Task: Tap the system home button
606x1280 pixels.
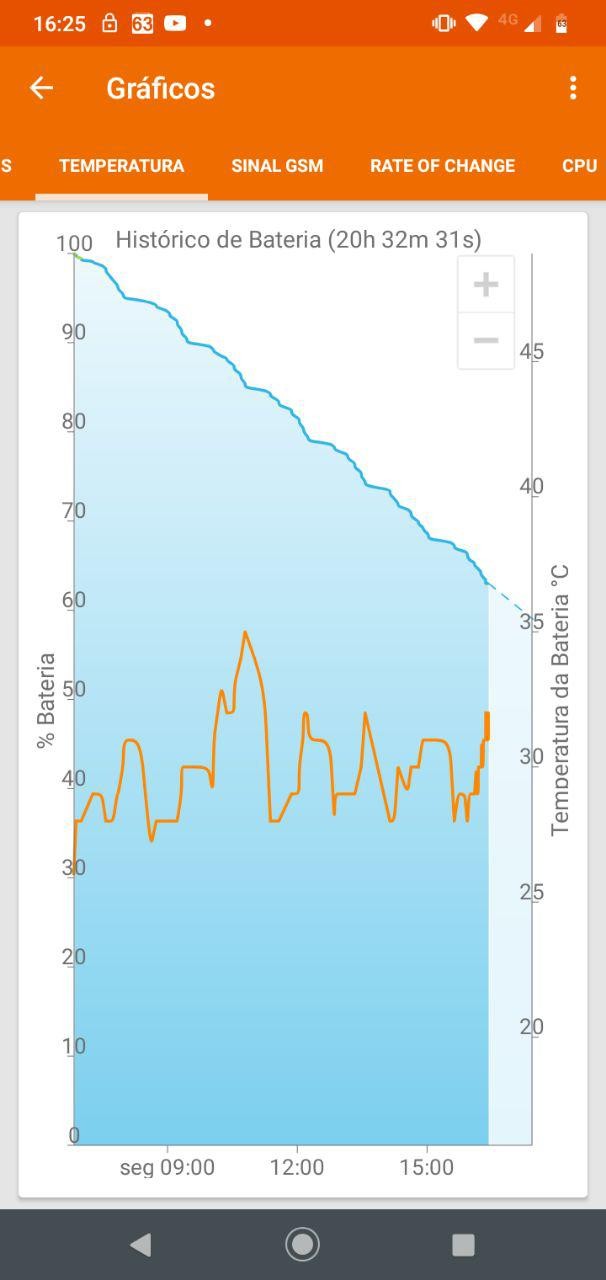Action: click(x=302, y=1244)
